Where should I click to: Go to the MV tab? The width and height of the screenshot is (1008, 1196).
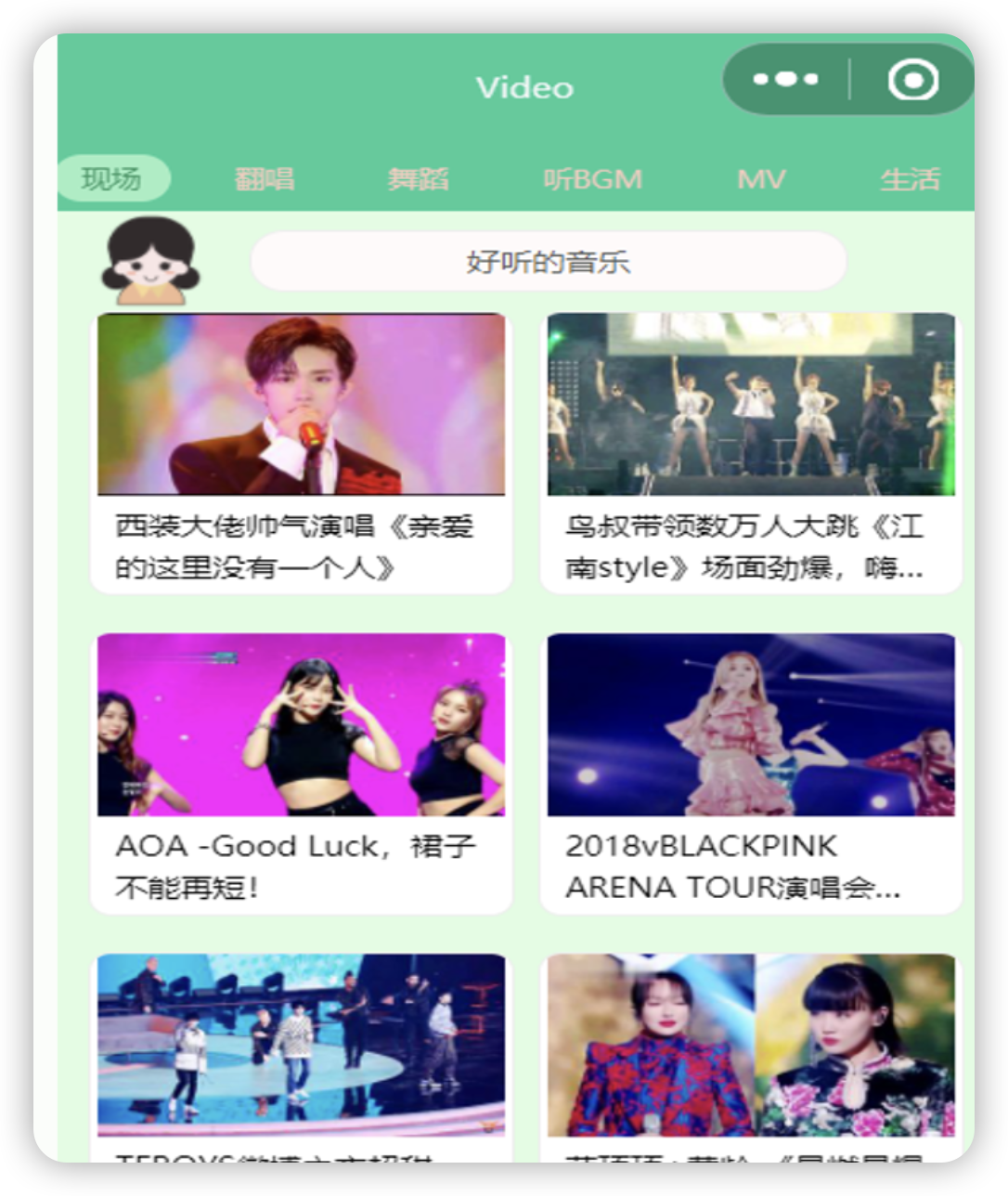pyautogui.click(x=761, y=178)
